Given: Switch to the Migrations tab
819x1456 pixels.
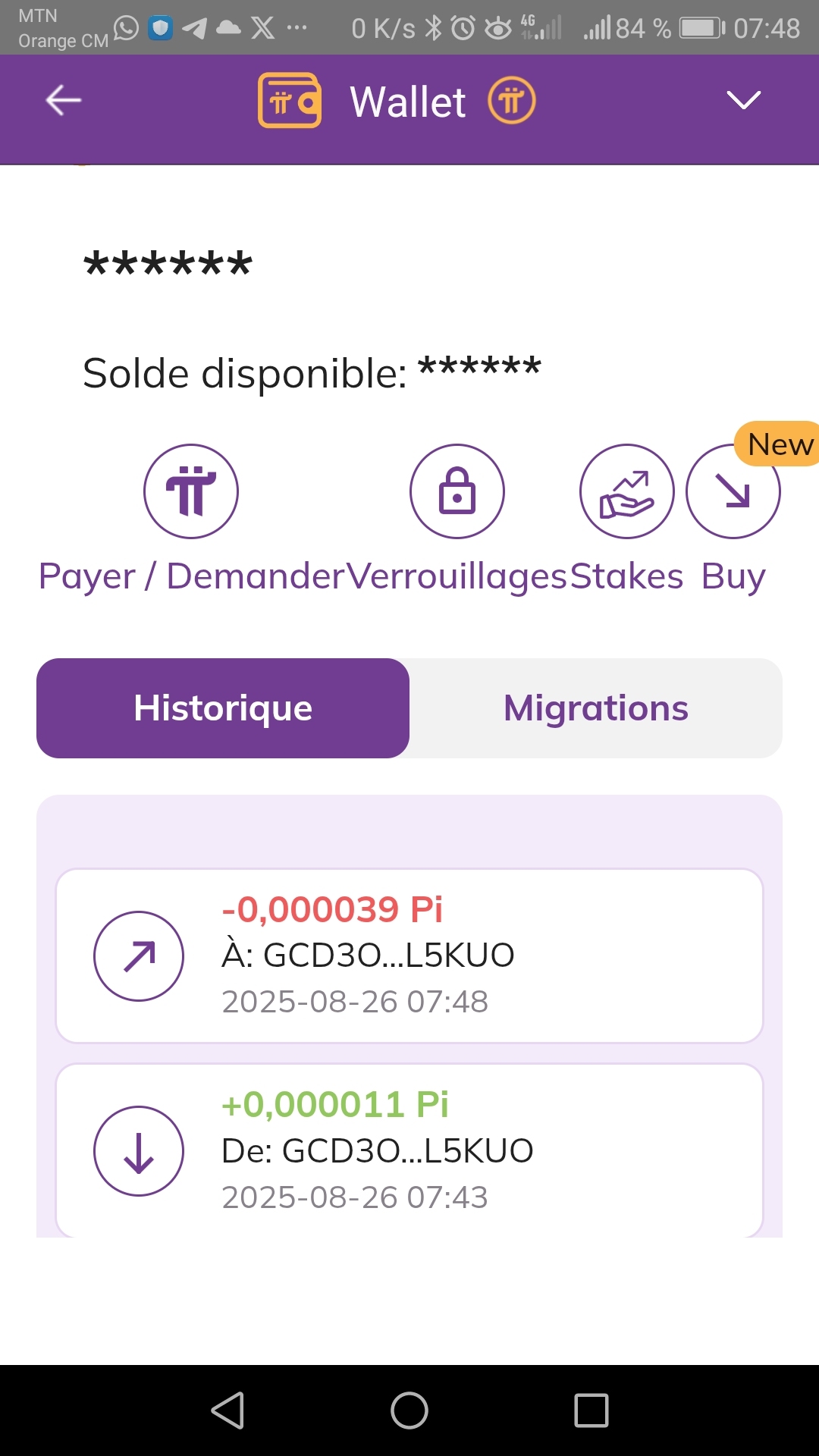Looking at the screenshot, I should [x=596, y=708].
